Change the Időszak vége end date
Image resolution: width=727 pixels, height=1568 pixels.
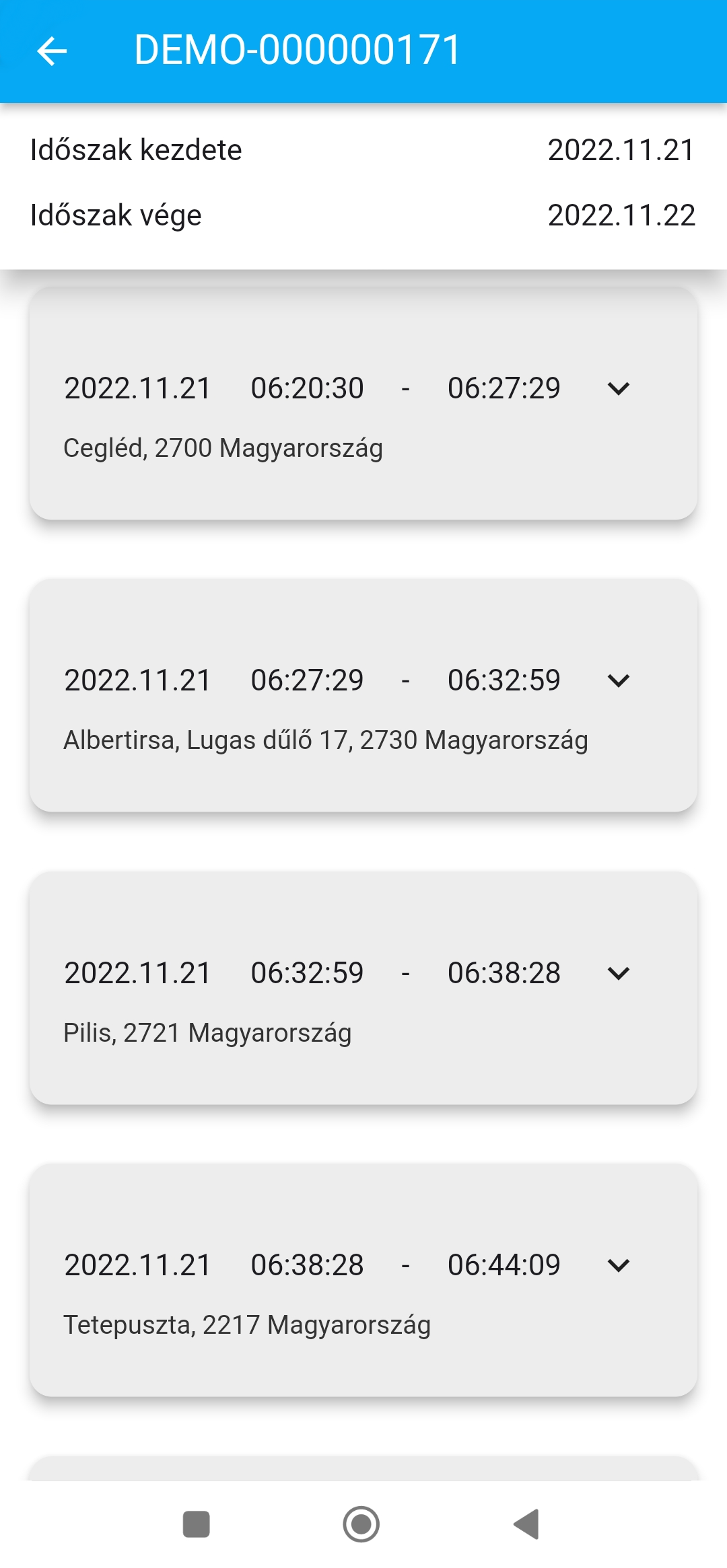click(621, 215)
